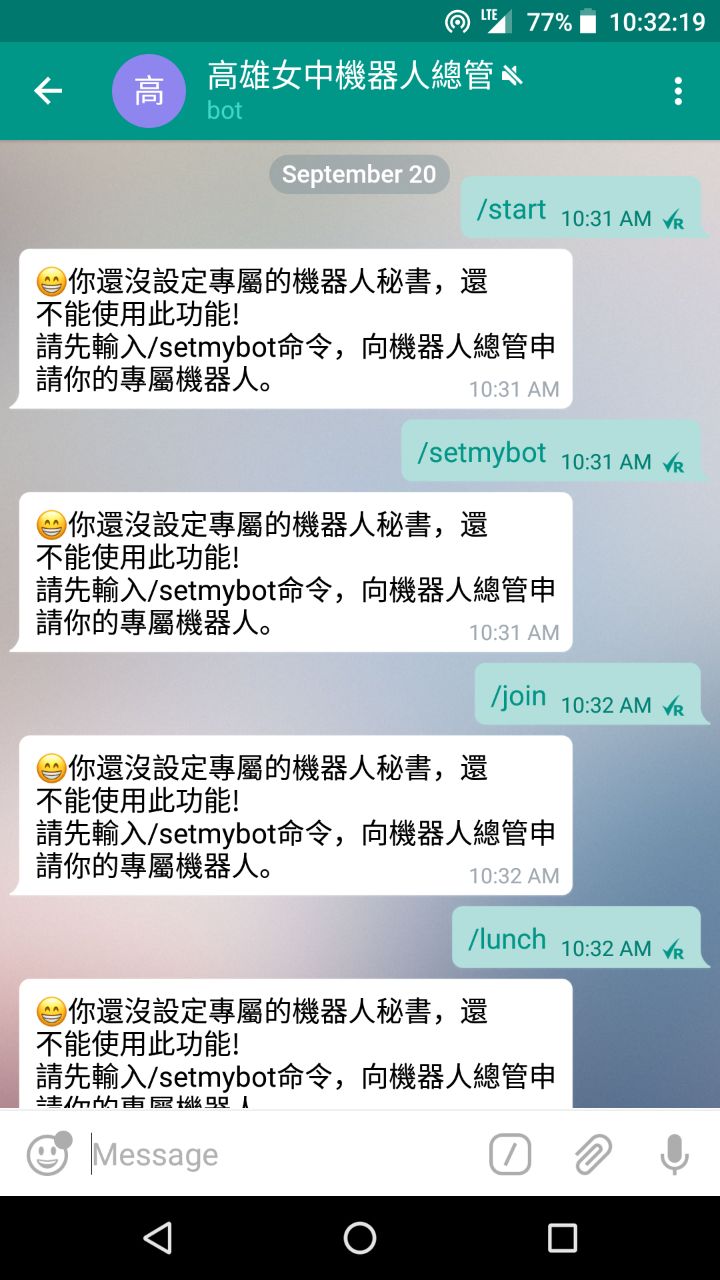Open the chat overflow menu

pyautogui.click(x=678, y=92)
